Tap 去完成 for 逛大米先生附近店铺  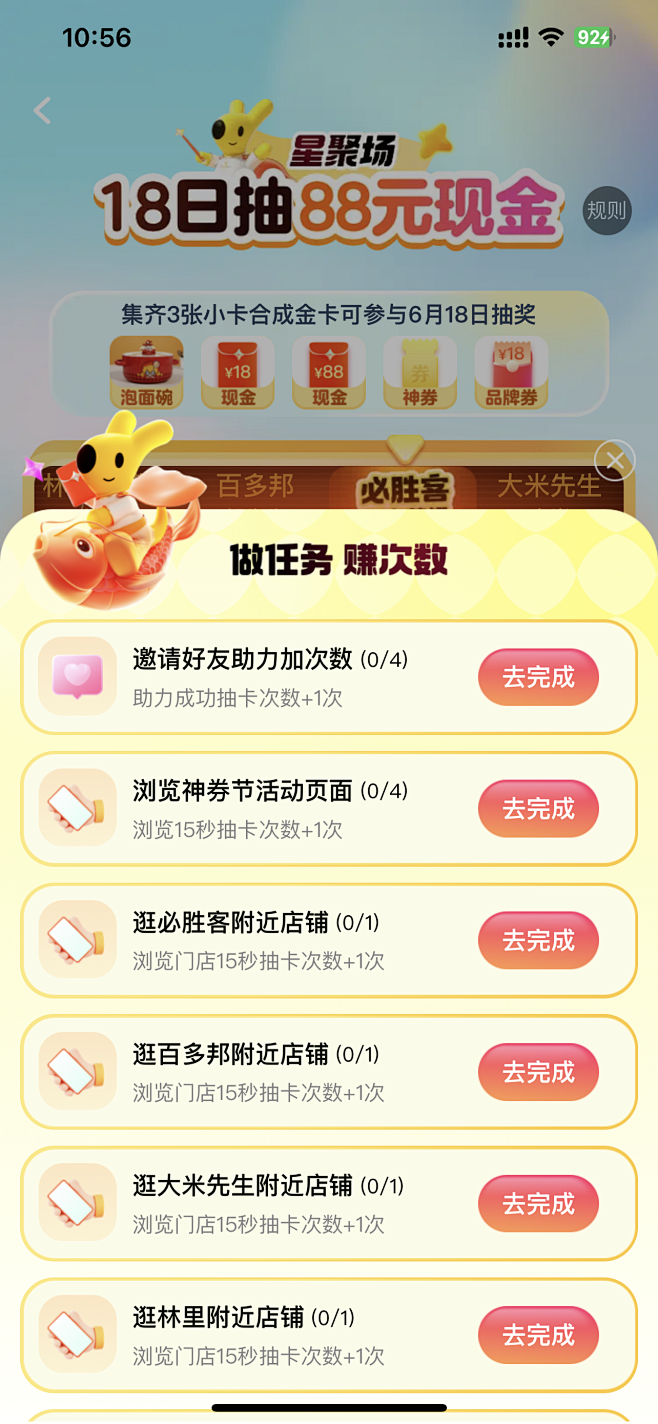pos(538,1204)
